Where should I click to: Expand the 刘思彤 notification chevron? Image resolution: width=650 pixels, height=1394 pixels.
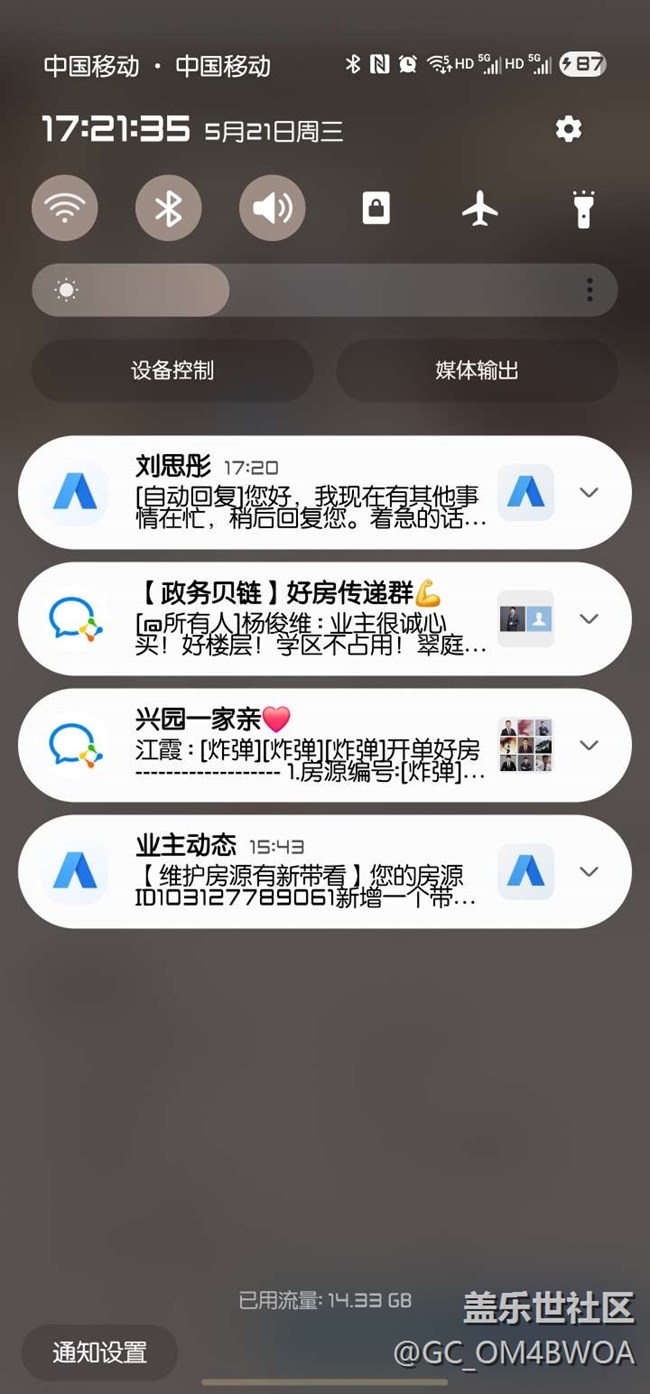(589, 492)
